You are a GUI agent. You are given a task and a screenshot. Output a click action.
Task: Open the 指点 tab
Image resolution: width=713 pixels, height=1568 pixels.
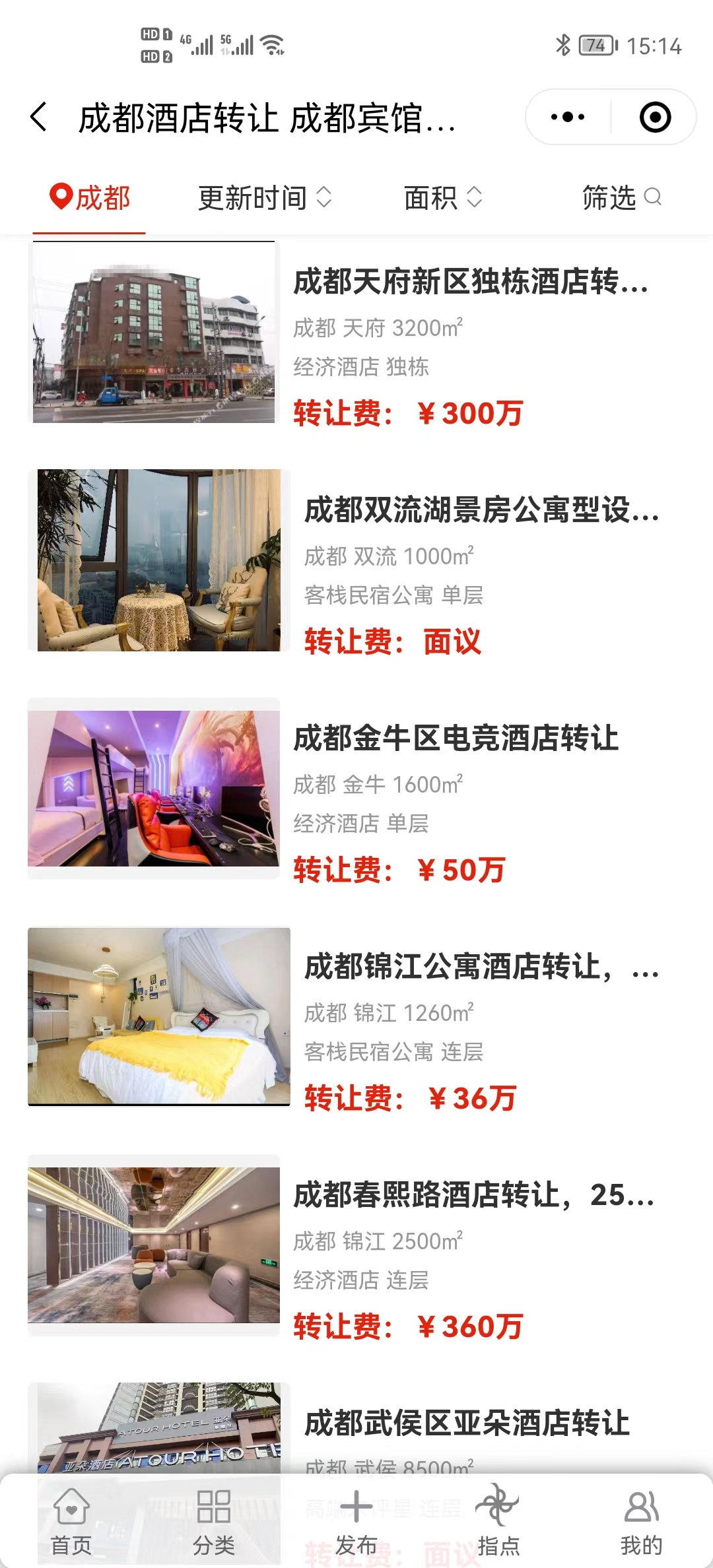point(498,1521)
